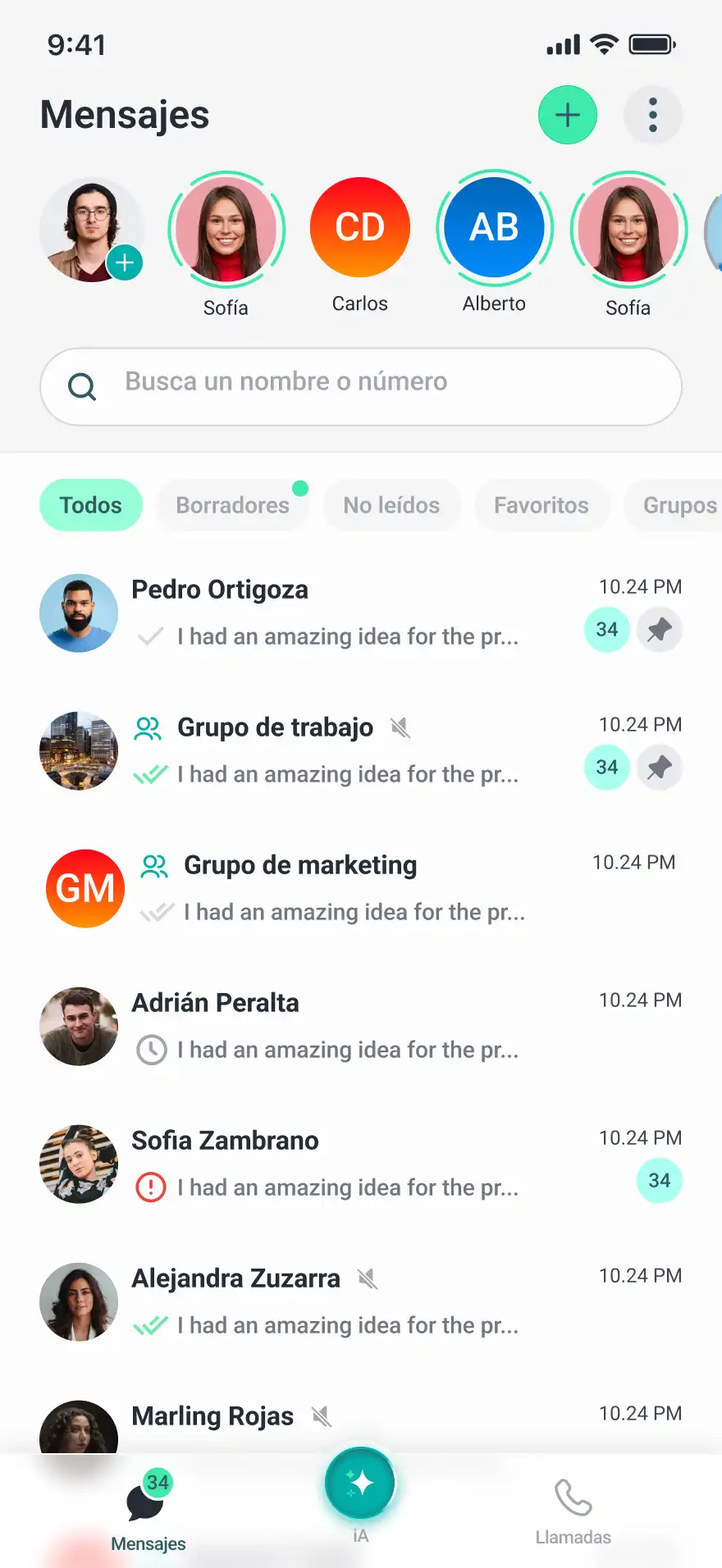Add a status via the plus on your avatar
This screenshot has height=1568, width=722.
tap(124, 263)
